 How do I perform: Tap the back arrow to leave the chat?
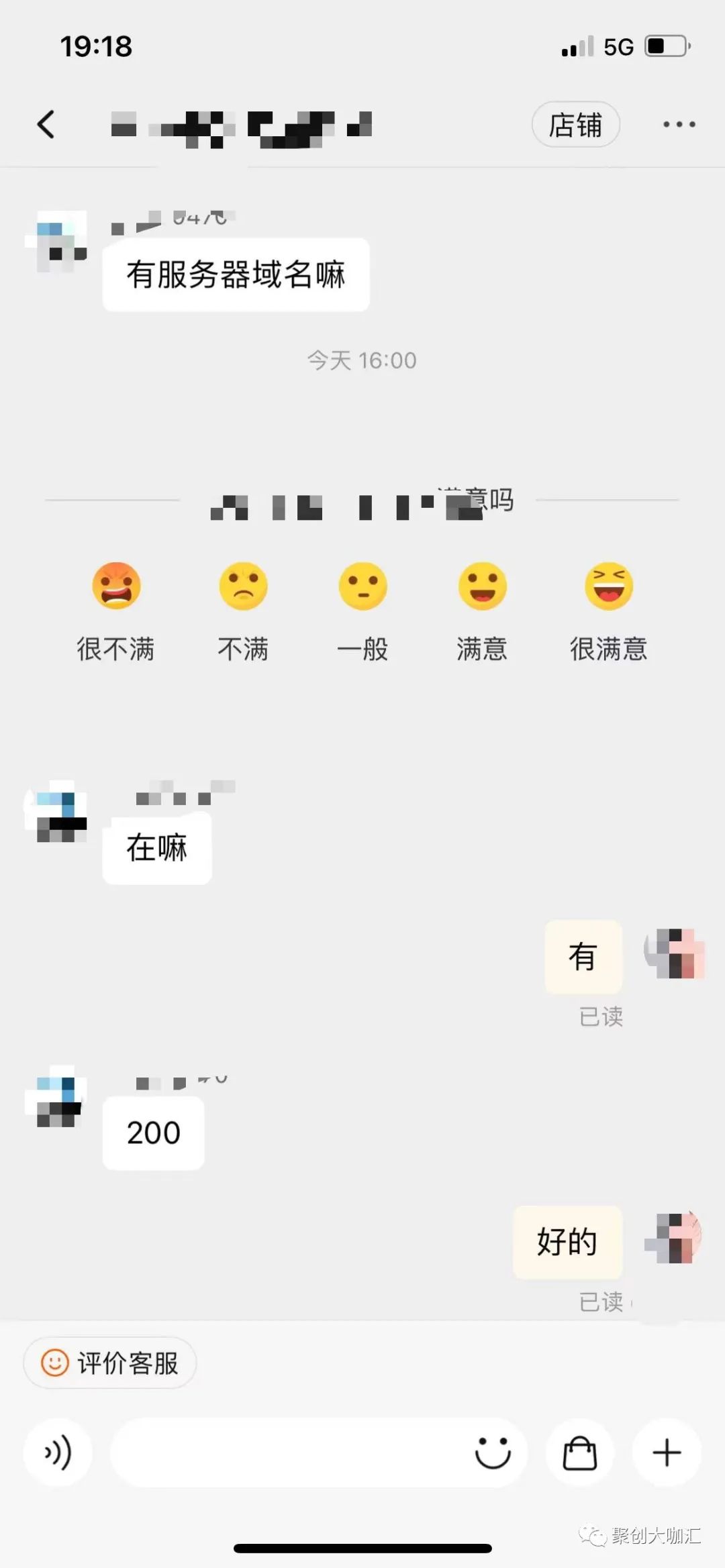[46, 124]
